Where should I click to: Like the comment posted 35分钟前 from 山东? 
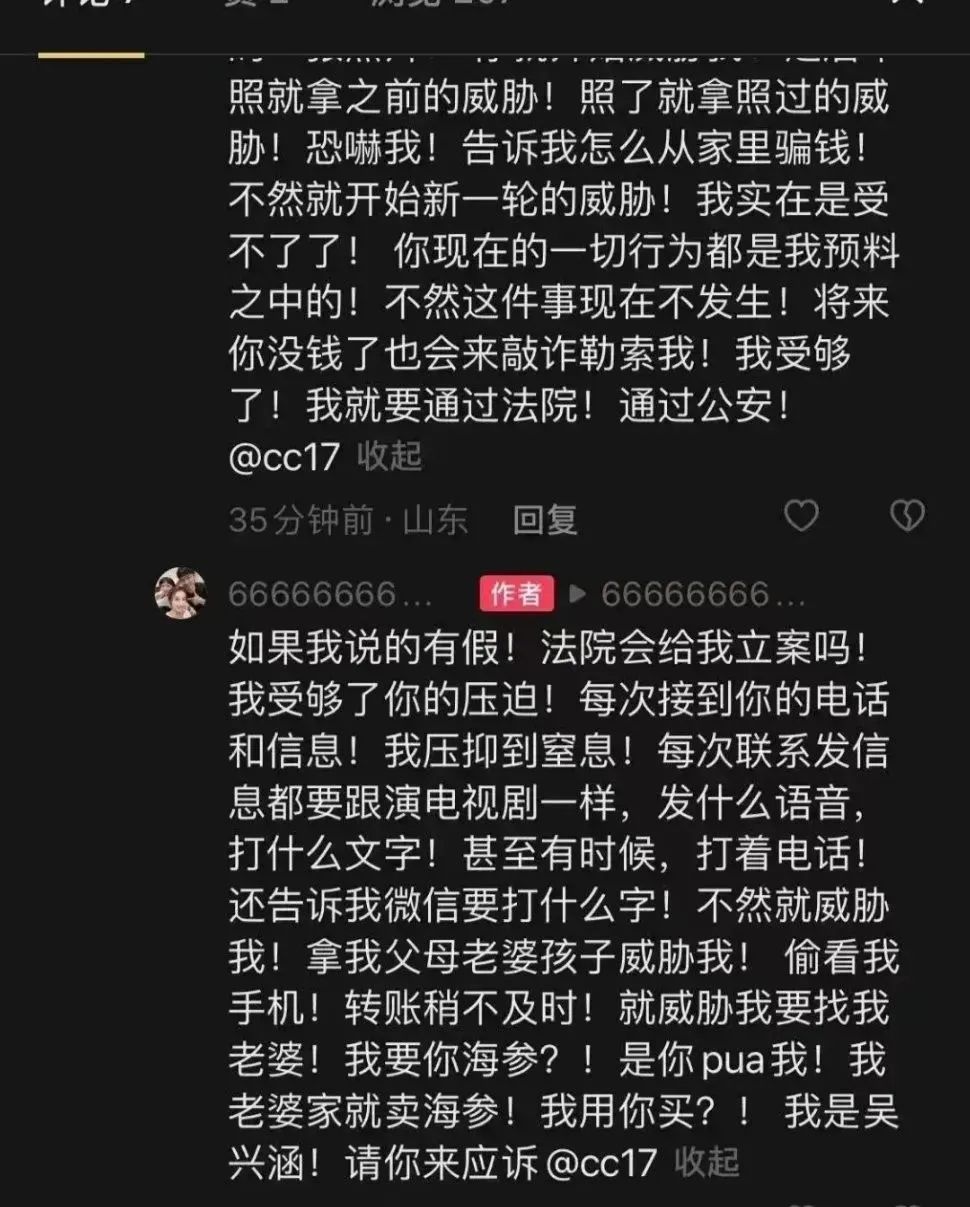[800, 516]
